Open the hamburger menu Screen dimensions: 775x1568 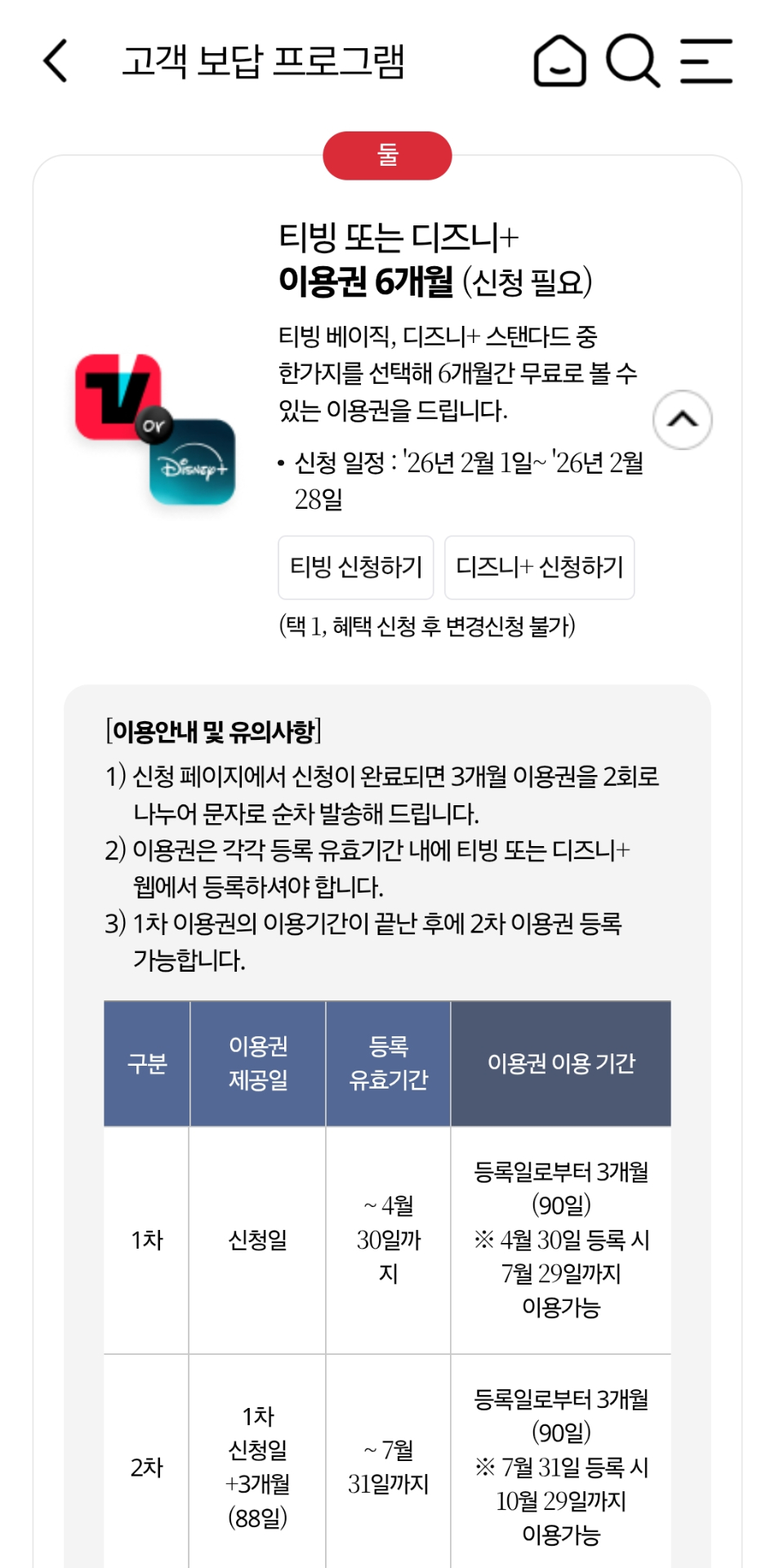click(706, 61)
